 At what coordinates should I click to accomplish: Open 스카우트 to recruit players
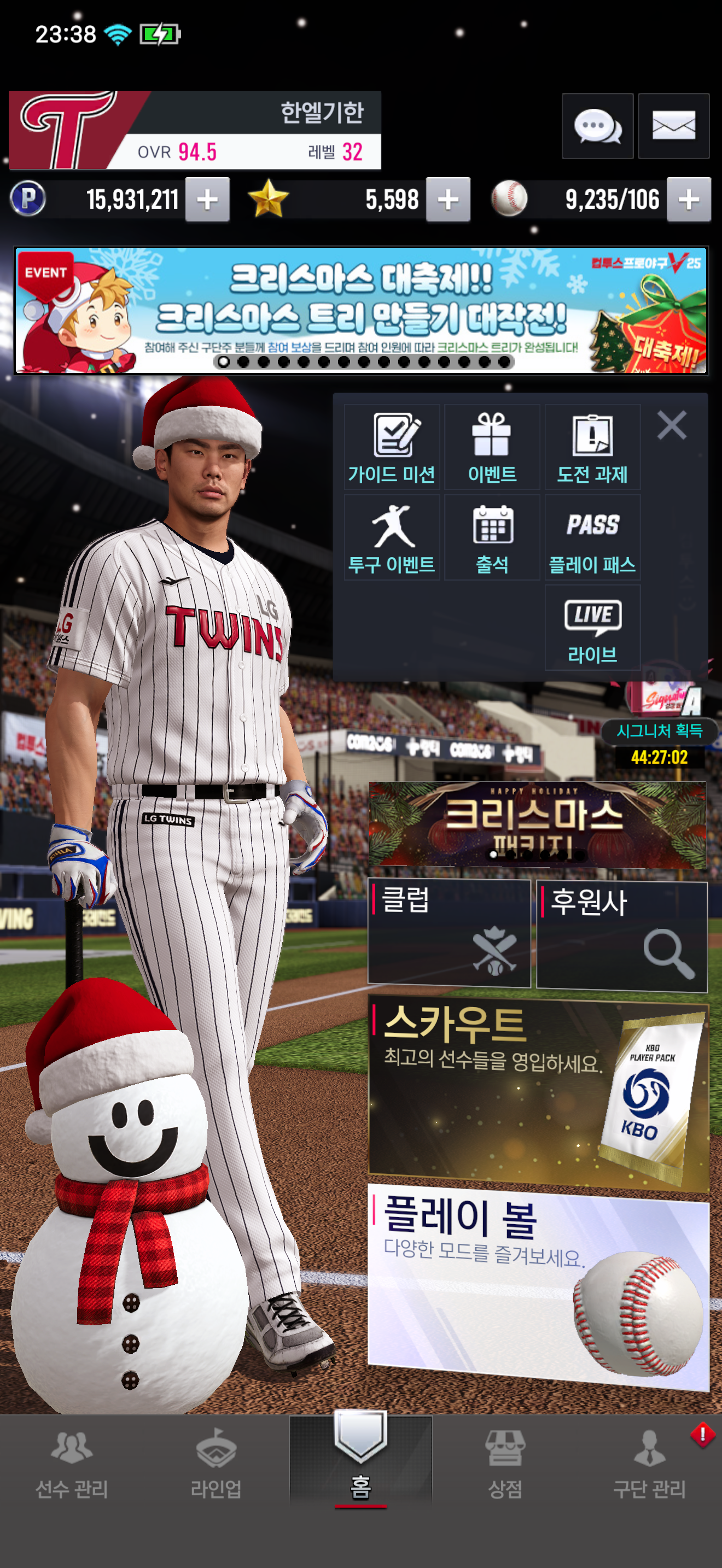(x=538, y=1092)
